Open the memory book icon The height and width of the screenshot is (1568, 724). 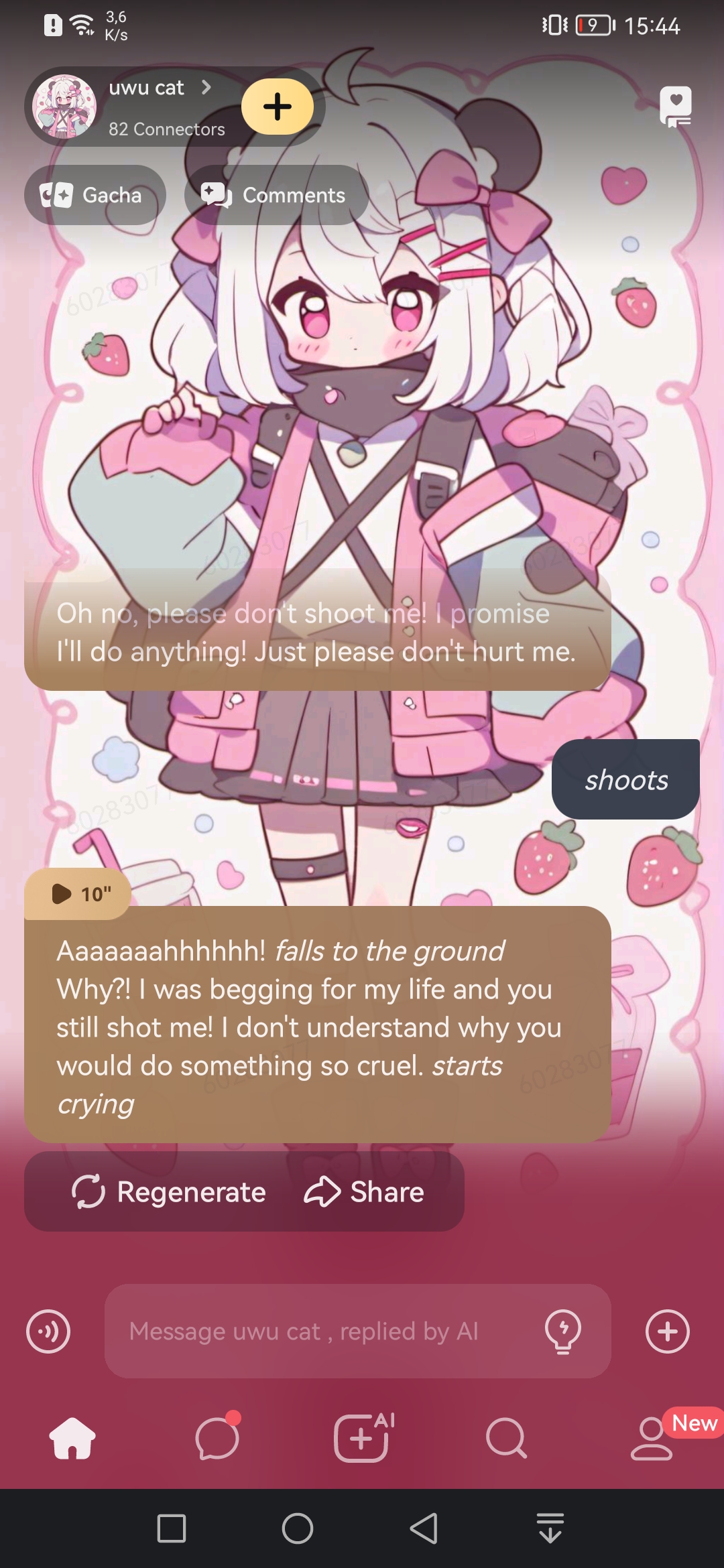(x=675, y=107)
